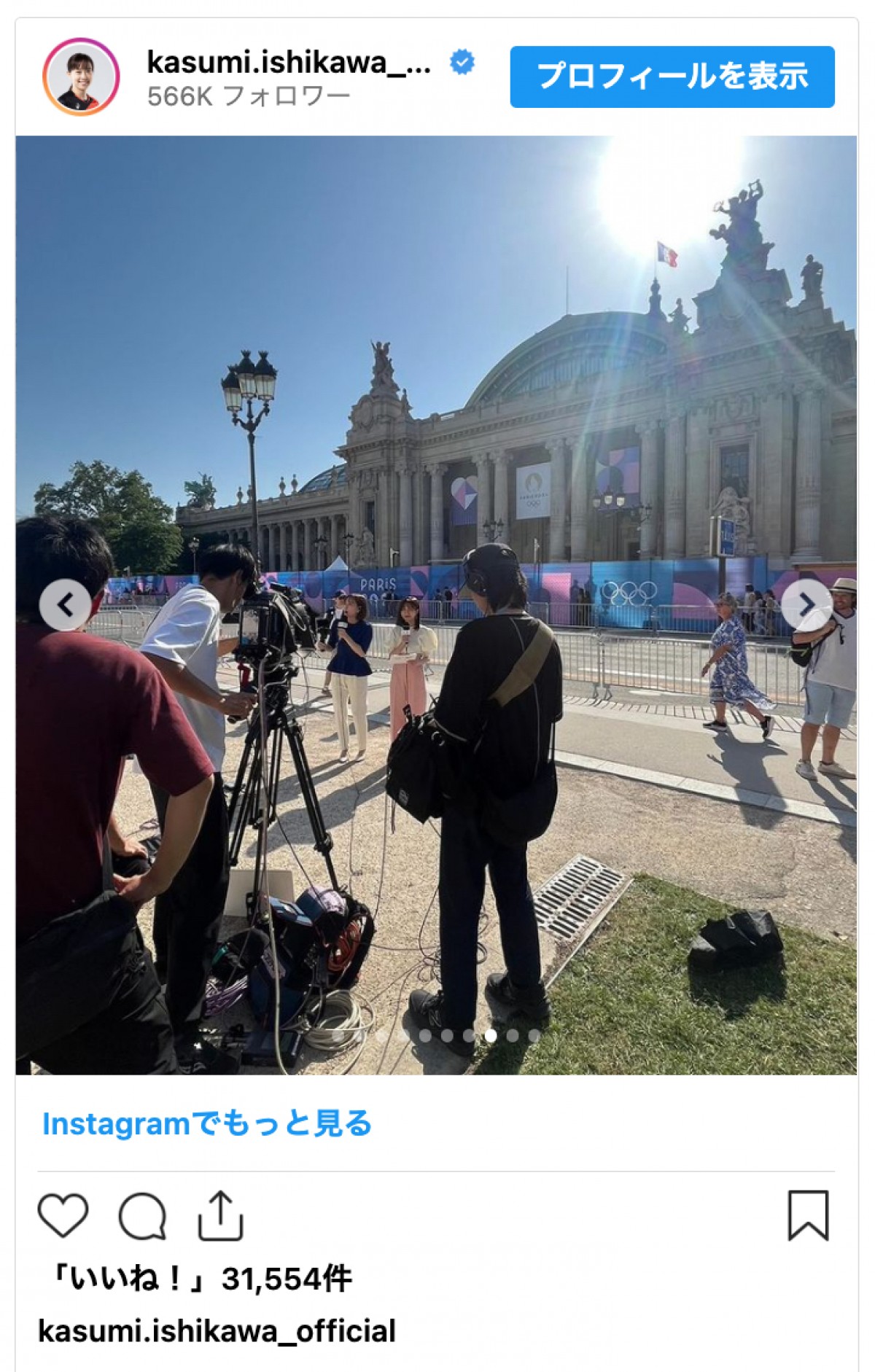Screen dimensions: 875x1372
Task: Go to the previous photo in carousel
Action: click(65, 604)
